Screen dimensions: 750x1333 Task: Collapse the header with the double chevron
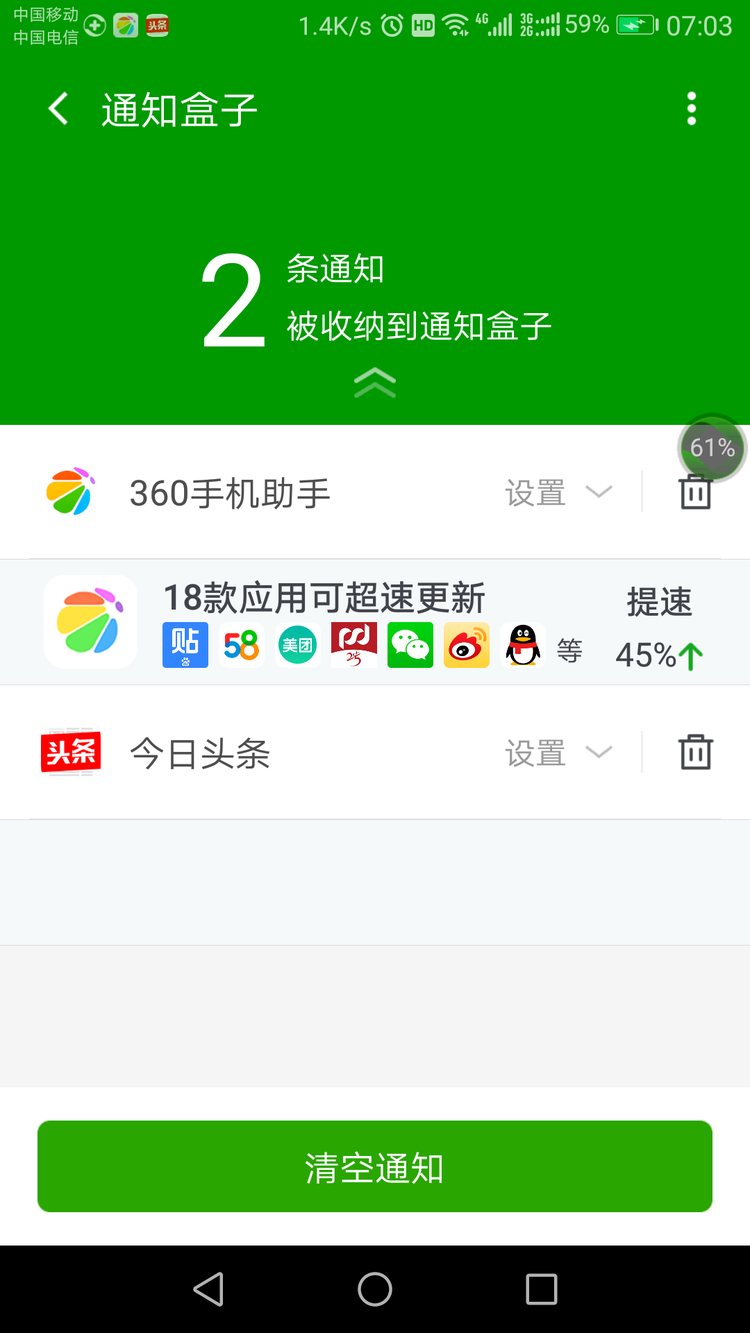coord(375,382)
